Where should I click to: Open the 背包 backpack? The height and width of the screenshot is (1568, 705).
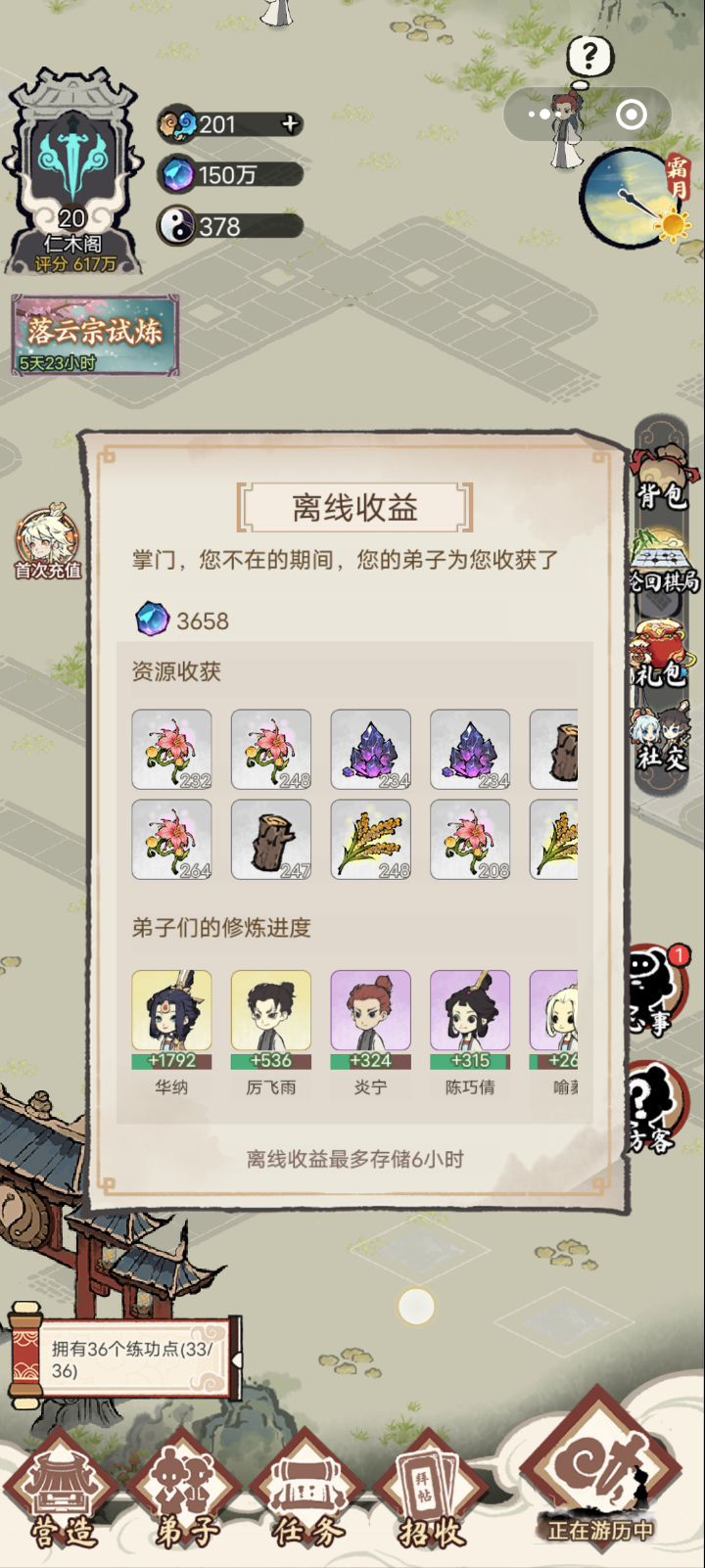pos(664,480)
